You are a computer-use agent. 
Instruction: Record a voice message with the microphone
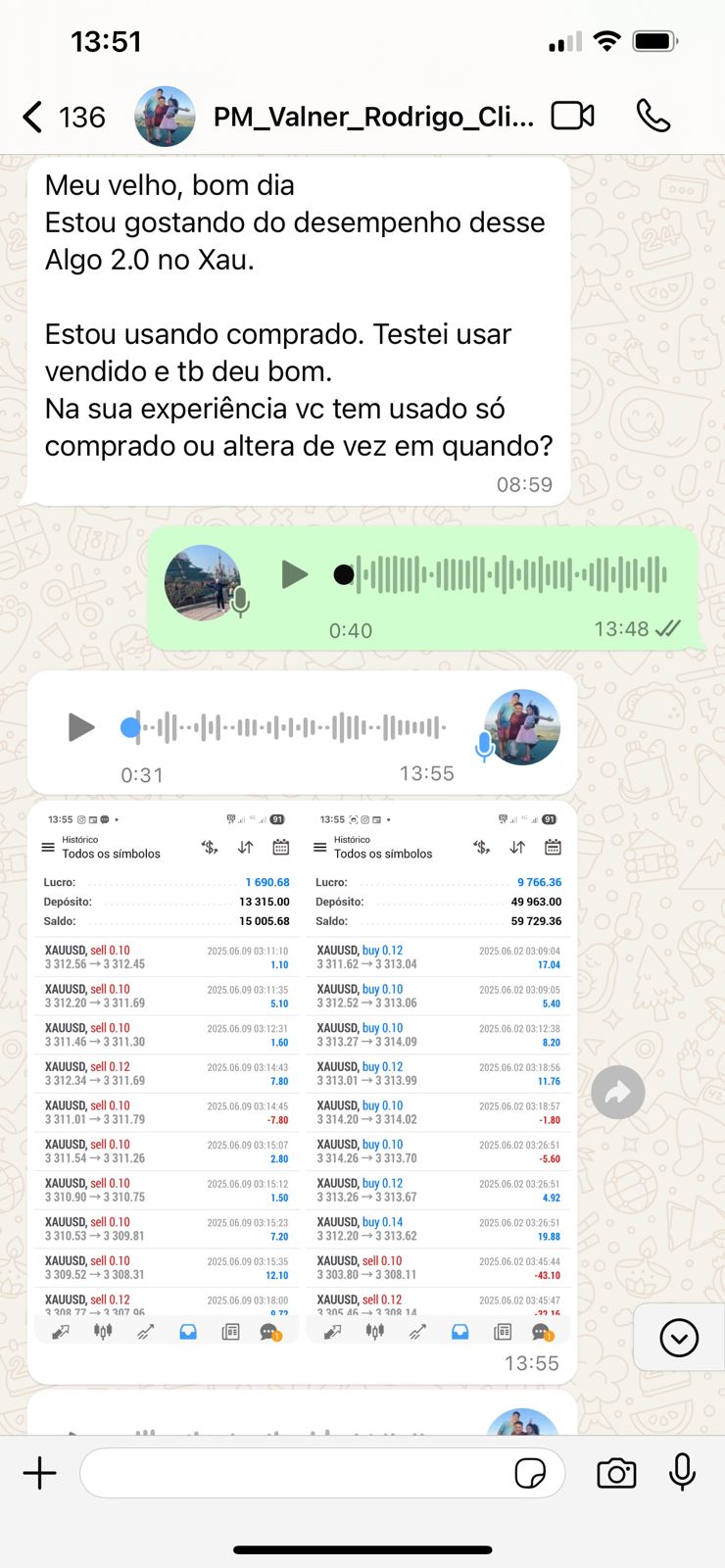point(682,1472)
